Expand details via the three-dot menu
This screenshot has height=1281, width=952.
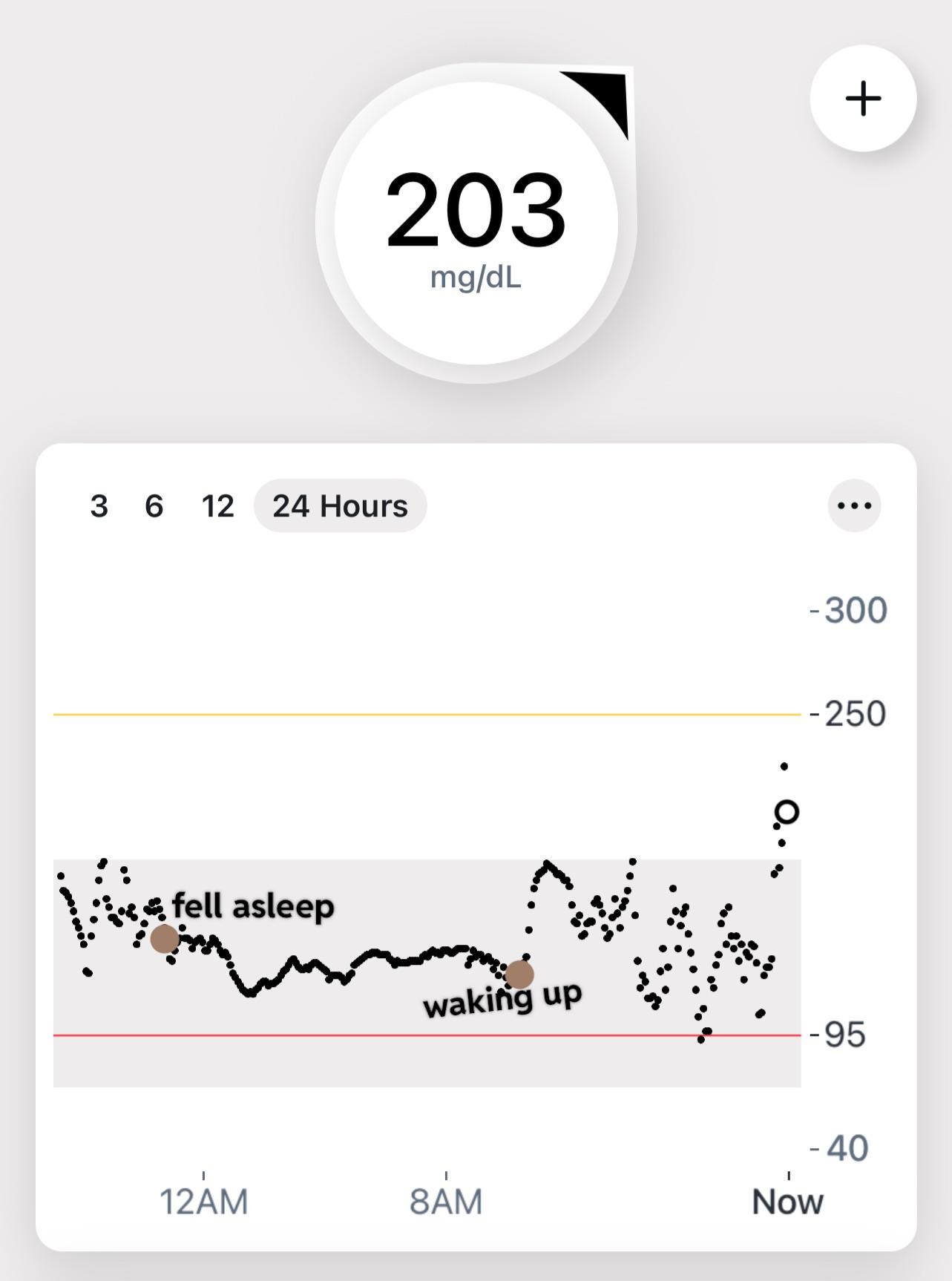pyautogui.click(x=853, y=505)
